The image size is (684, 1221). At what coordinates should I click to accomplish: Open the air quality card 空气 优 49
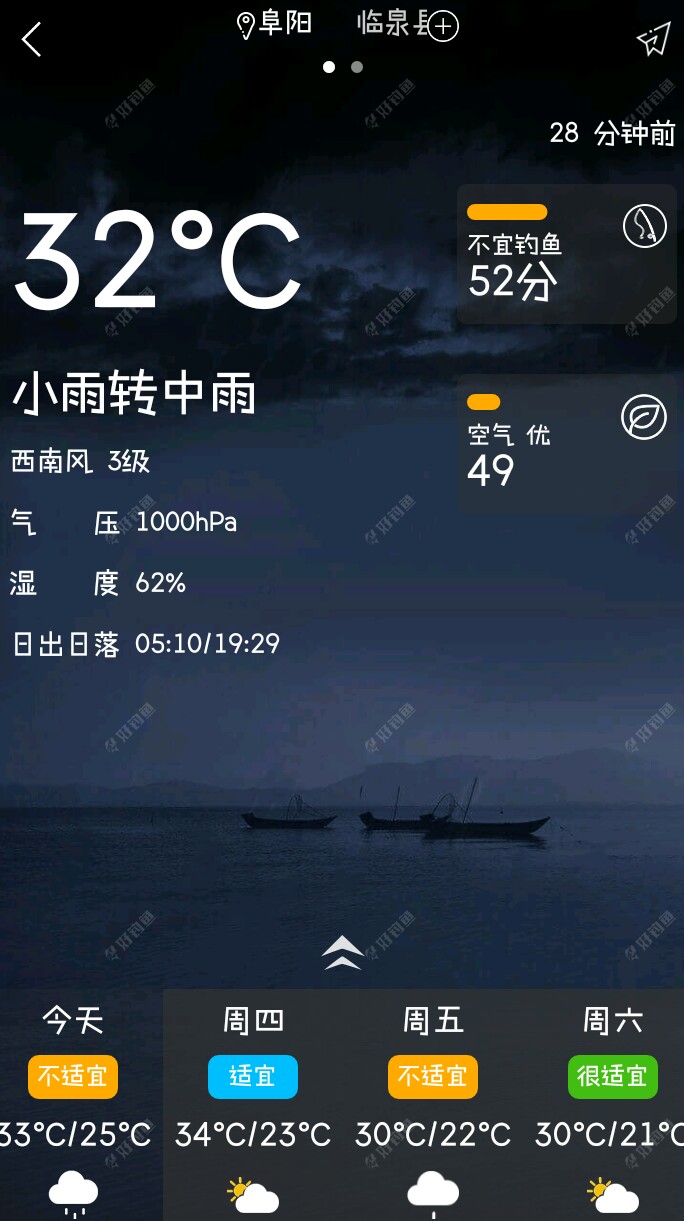click(566, 444)
